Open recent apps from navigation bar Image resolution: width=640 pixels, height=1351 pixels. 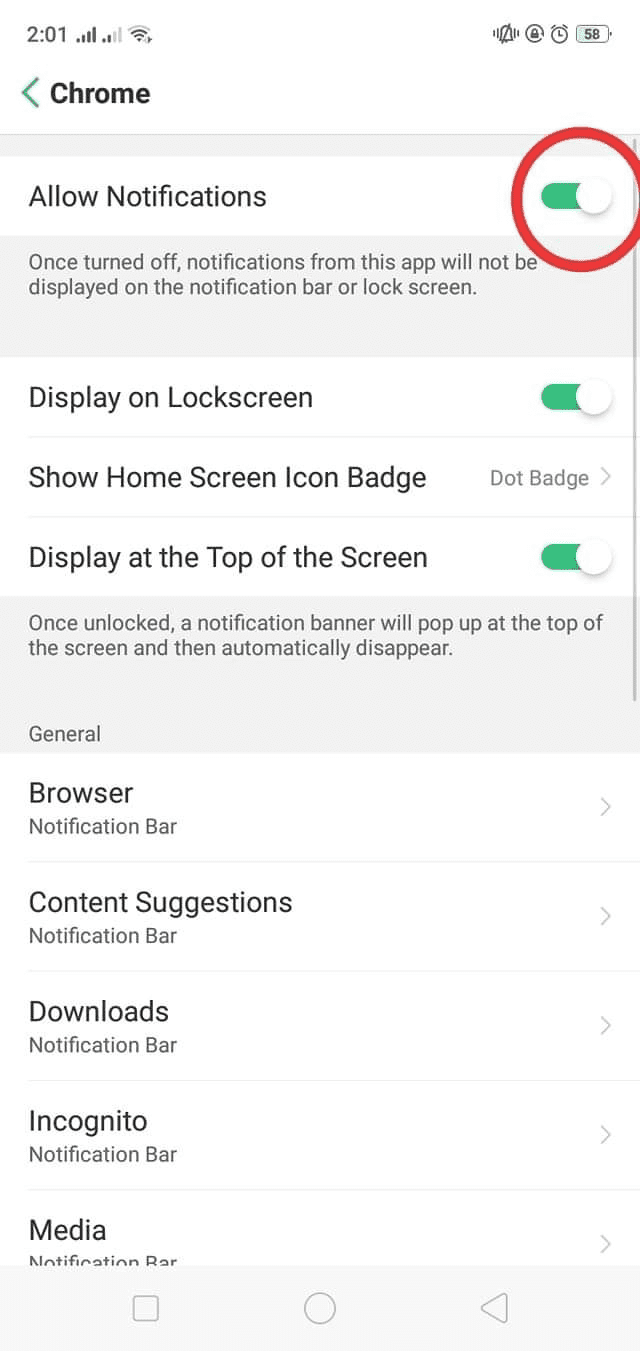[x=146, y=1308]
